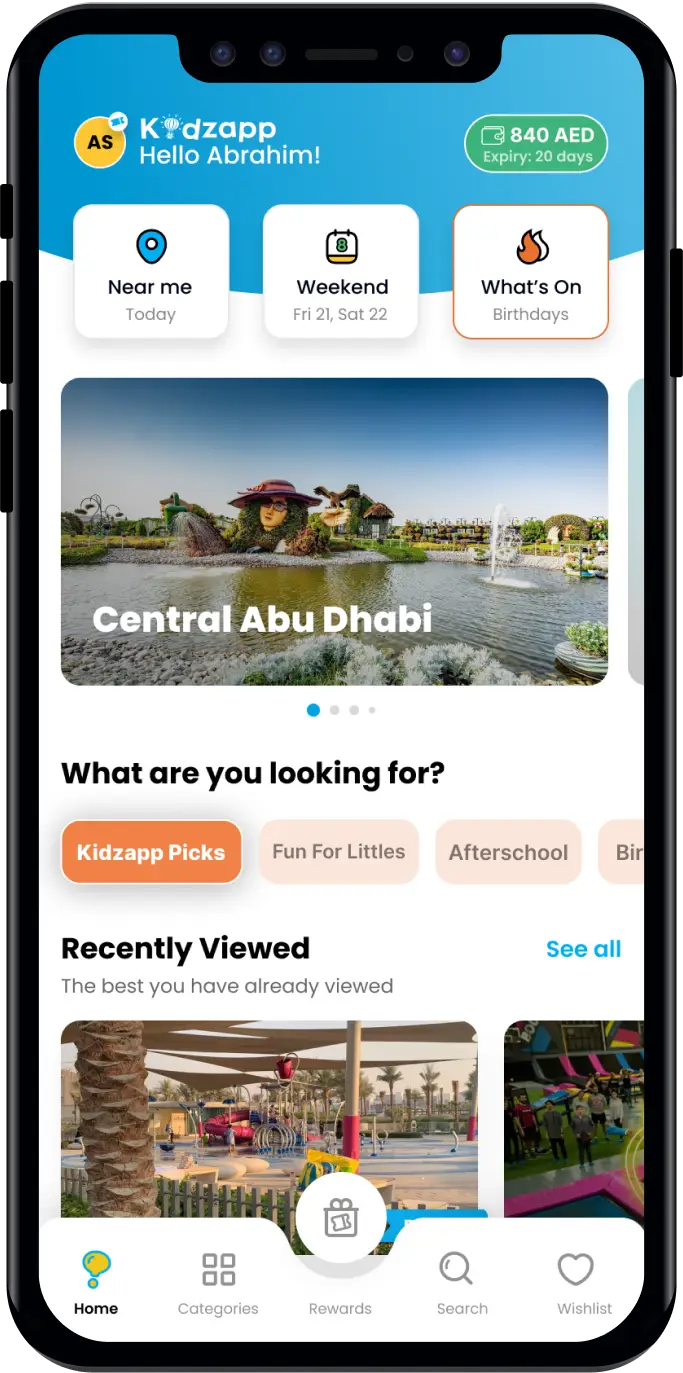Open the Weekend Fri 21, Sat 22 card

340,272
